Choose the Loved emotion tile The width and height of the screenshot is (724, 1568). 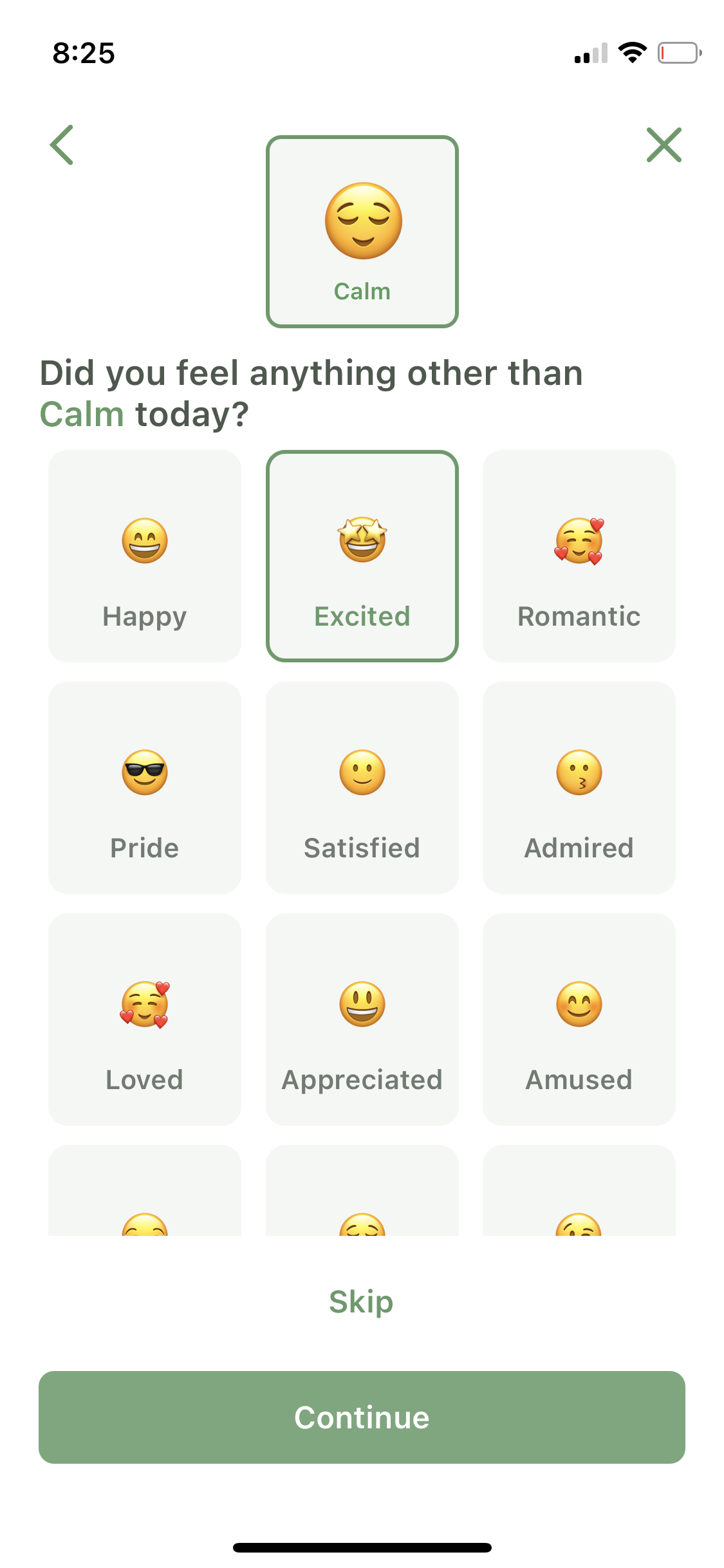(x=145, y=1020)
